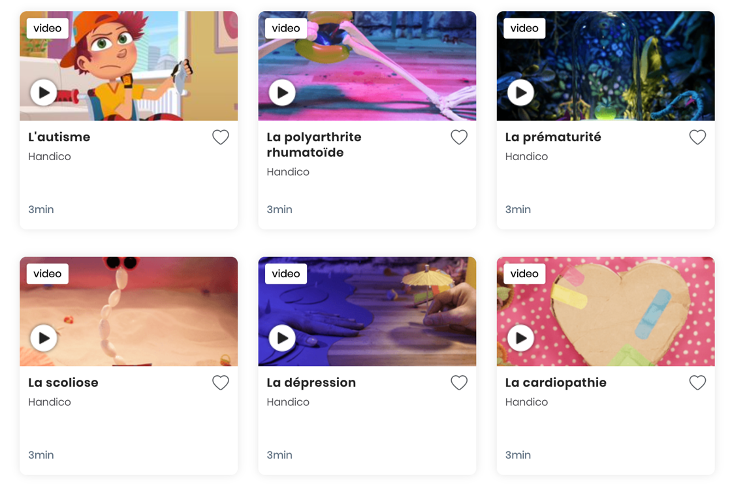Open the La dépression card title
Viewport: 732px width, 488px height.
(x=311, y=382)
